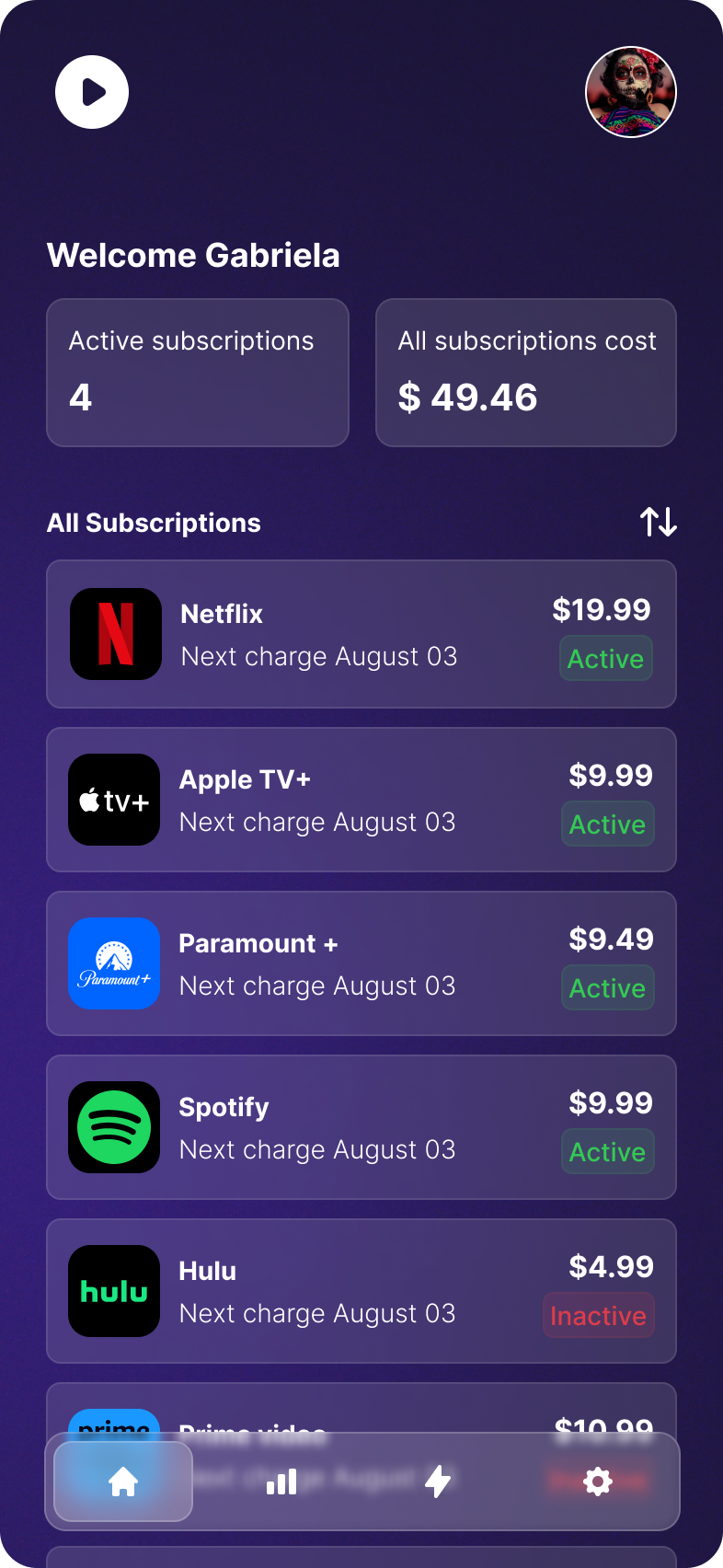Image resolution: width=723 pixels, height=1568 pixels.
Task: Tap the play logo in top left corner
Action: point(91,90)
